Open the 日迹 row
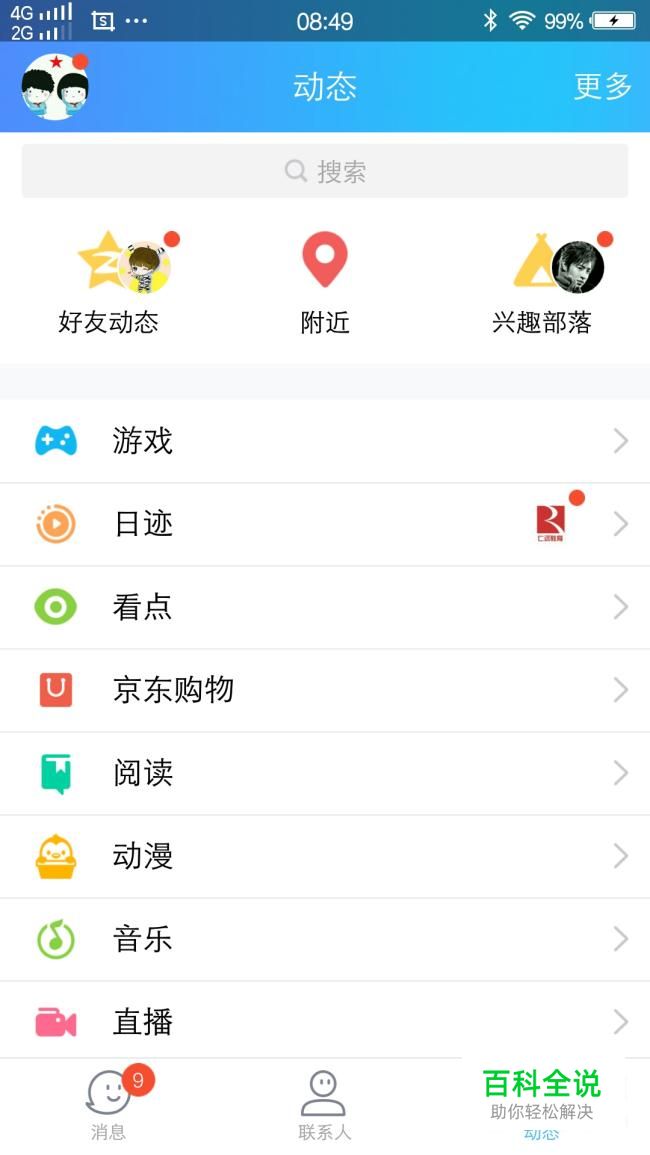 pos(325,524)
